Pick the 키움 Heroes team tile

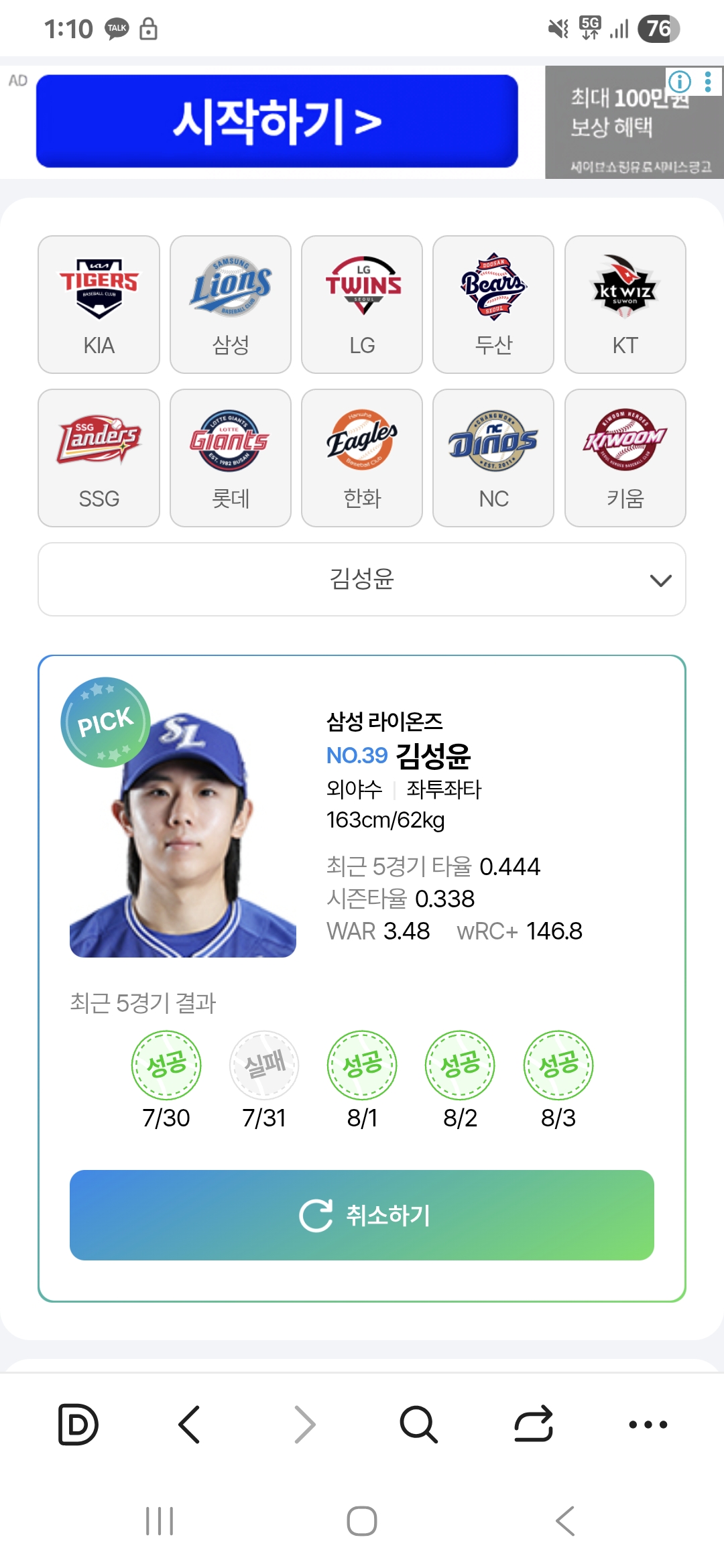625,458
